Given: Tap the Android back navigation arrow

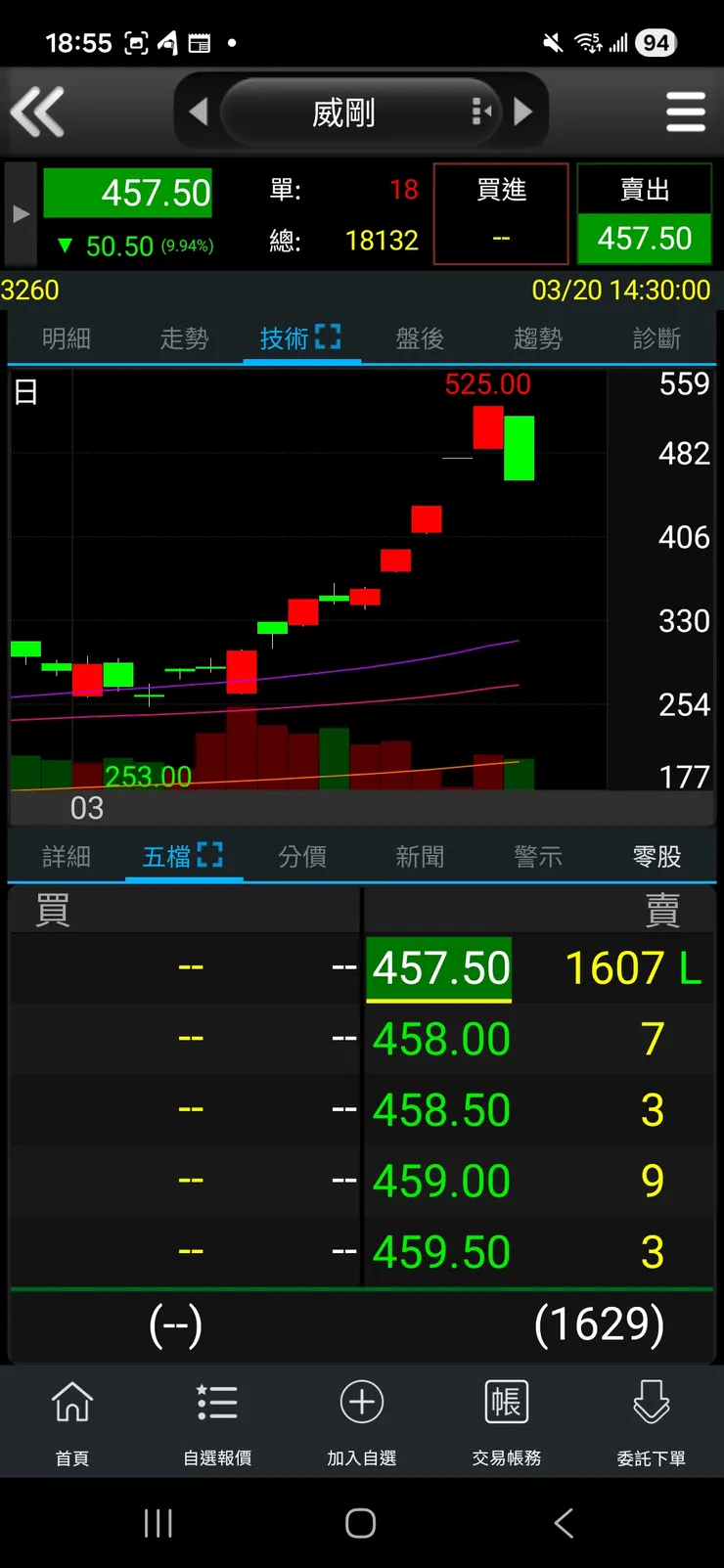Looking at the screenshot, I should [x=563, y=1522].
